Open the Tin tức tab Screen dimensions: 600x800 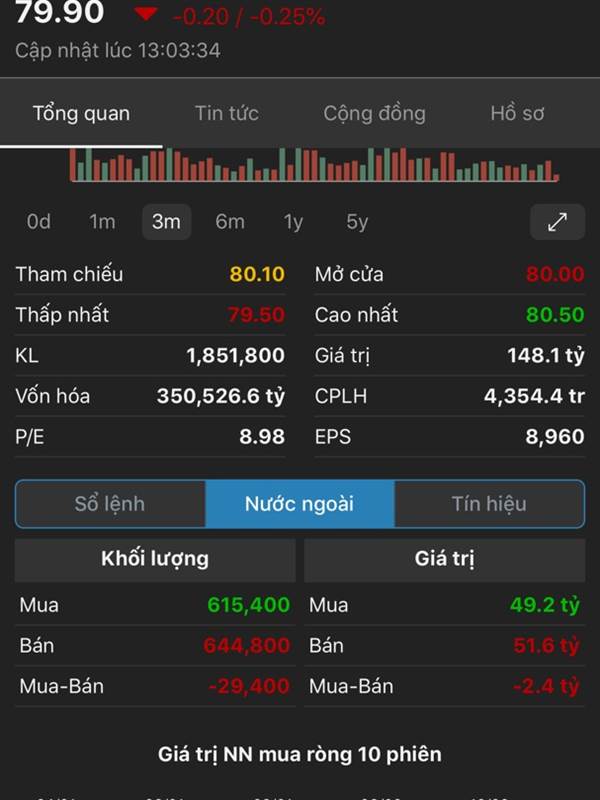click(x=227, y=113)
